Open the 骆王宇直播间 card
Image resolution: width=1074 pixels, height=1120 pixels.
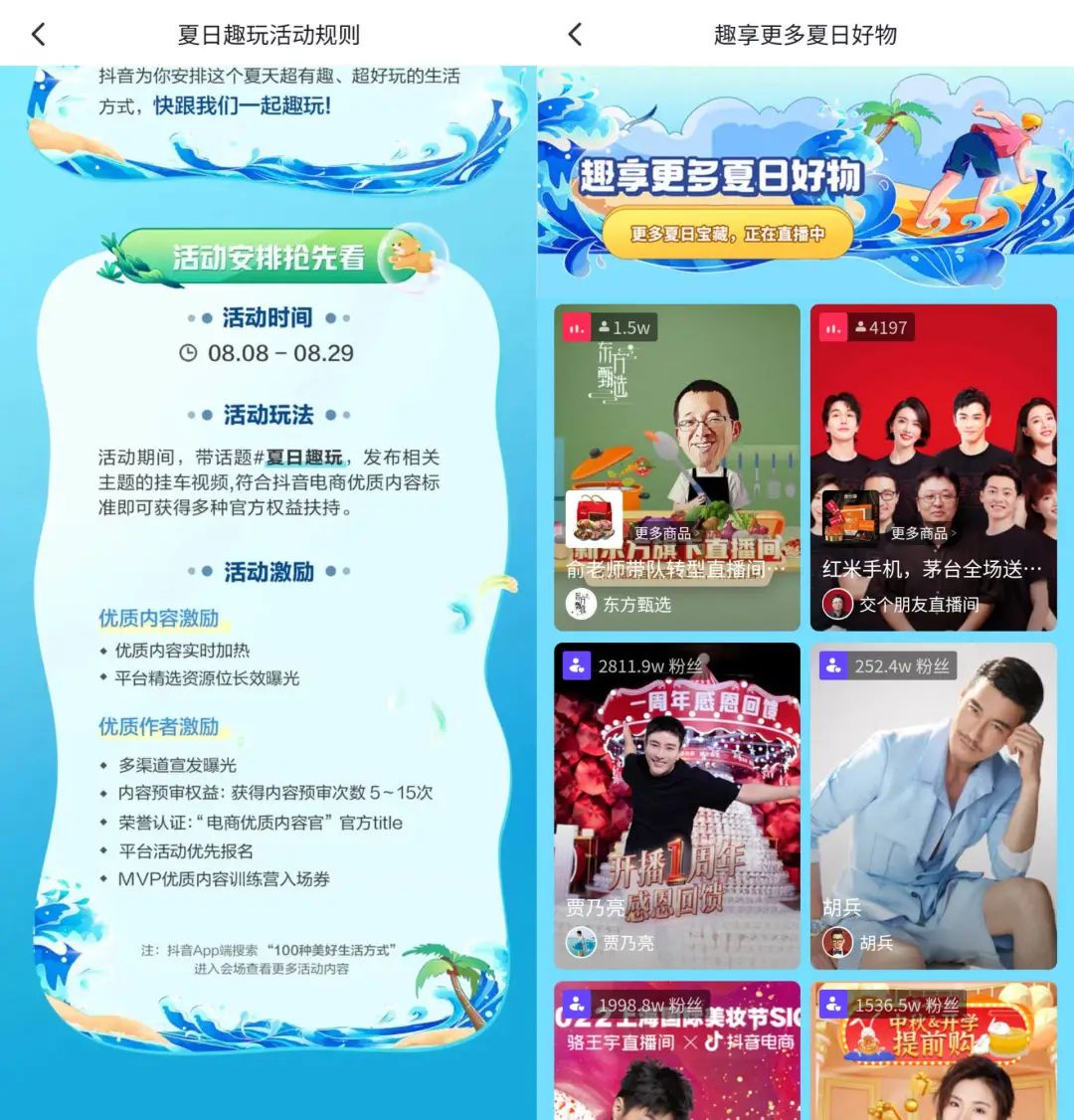click(676, 1054)
